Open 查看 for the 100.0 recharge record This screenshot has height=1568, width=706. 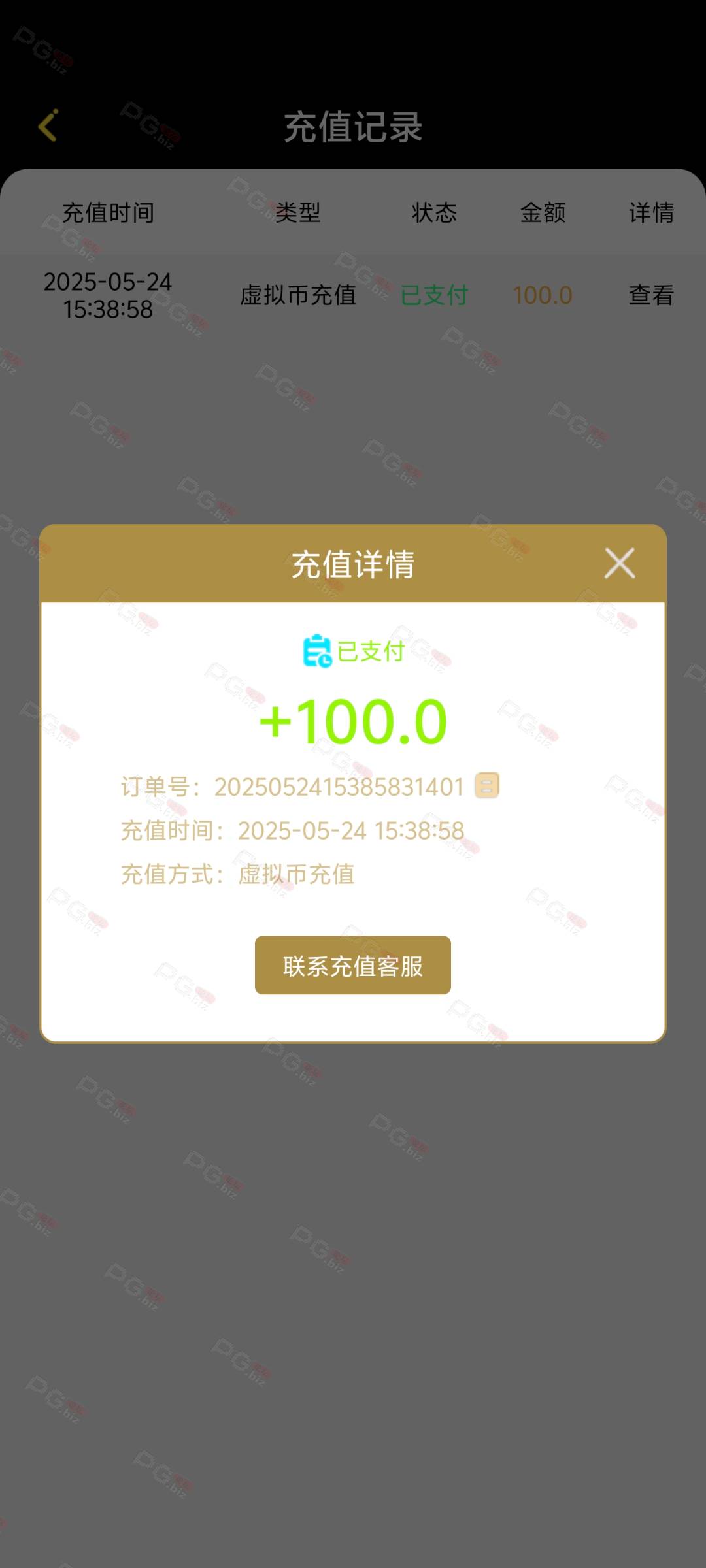coord(650,295)
